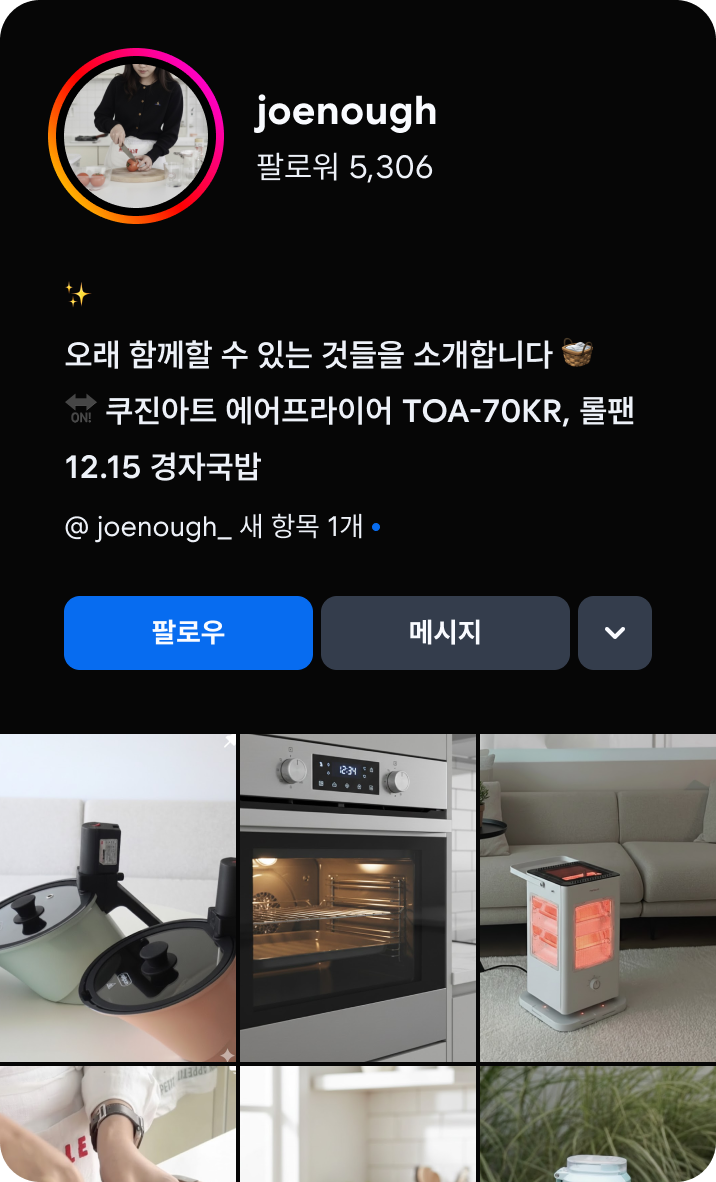This screenshot has width=716, height=1182.
Task: Open the post showing two cooking pots
Action: tap(118, 898)
